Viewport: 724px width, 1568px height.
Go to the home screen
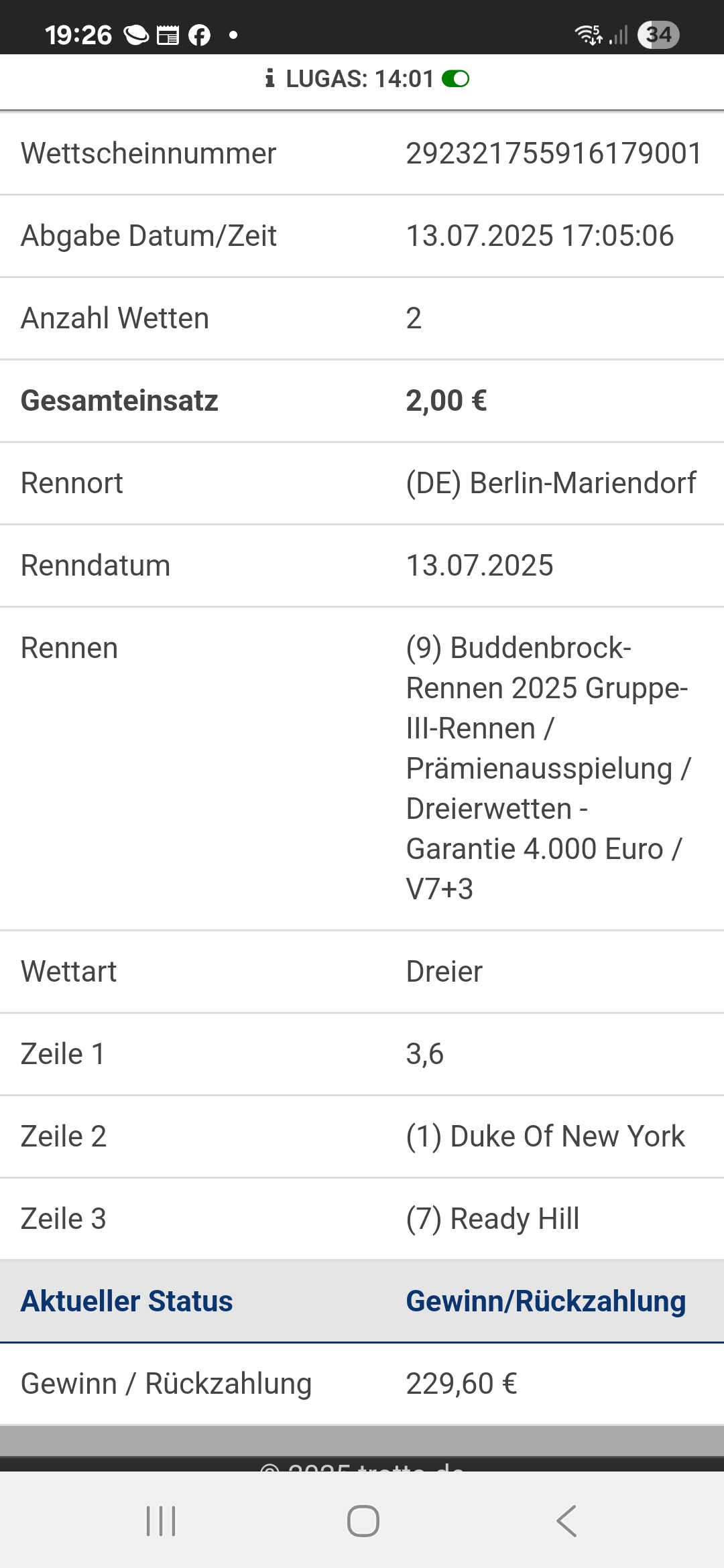pos(363,1520)
